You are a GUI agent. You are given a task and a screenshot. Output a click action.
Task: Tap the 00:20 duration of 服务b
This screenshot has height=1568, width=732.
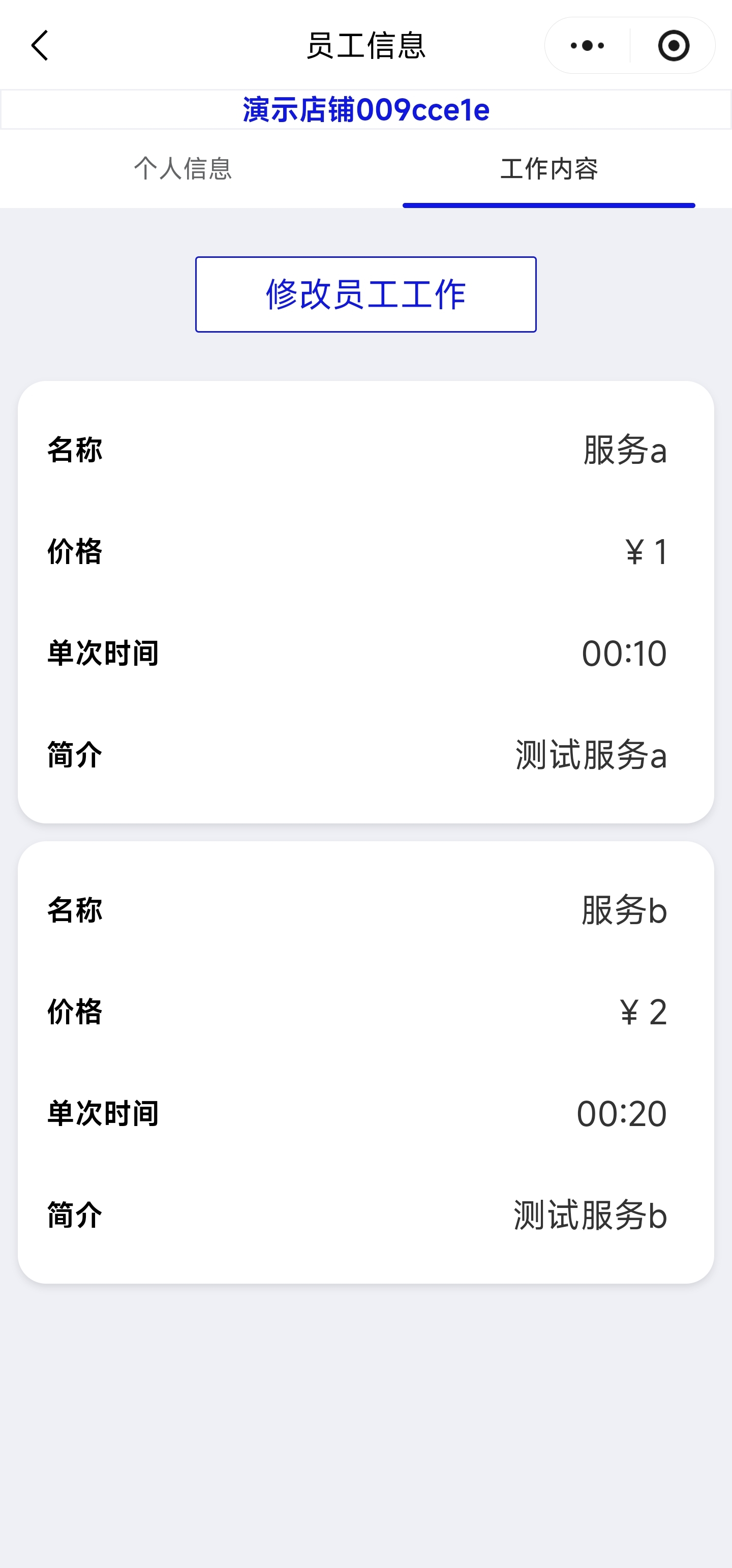coord(622,1113)
